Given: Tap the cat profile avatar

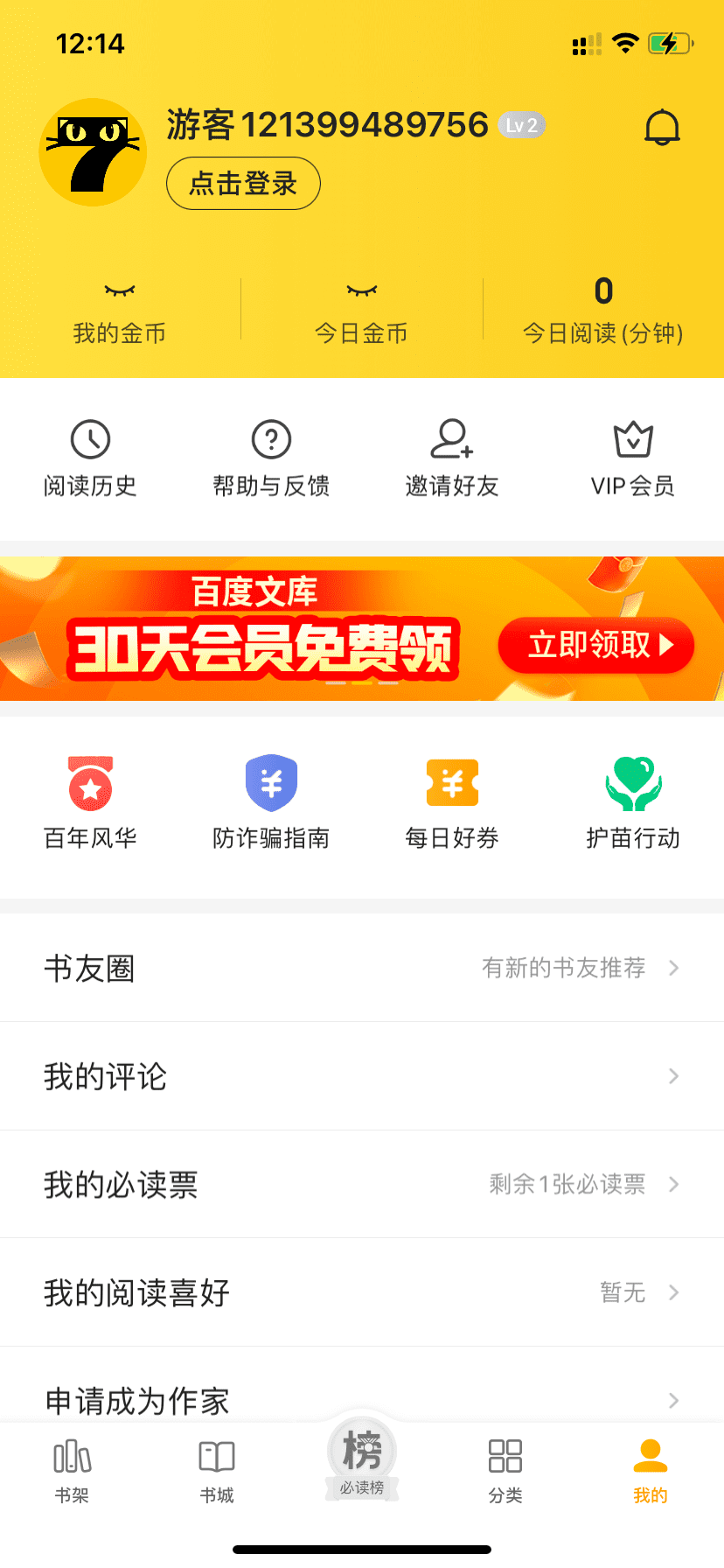Looking at the screenshot, I should coord(93,152).
